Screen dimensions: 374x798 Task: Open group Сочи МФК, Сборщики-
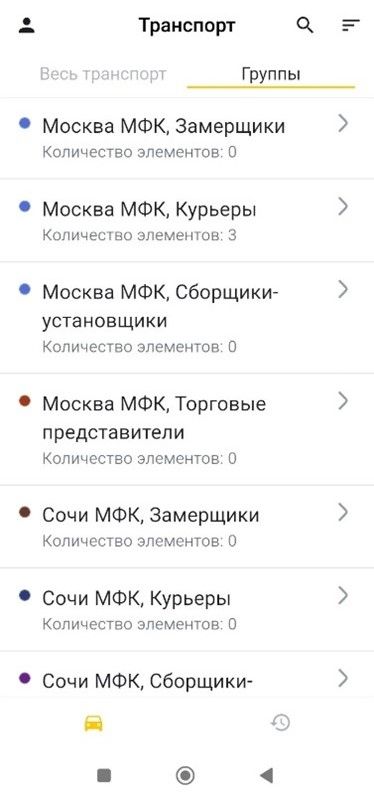tap(187, 674)
